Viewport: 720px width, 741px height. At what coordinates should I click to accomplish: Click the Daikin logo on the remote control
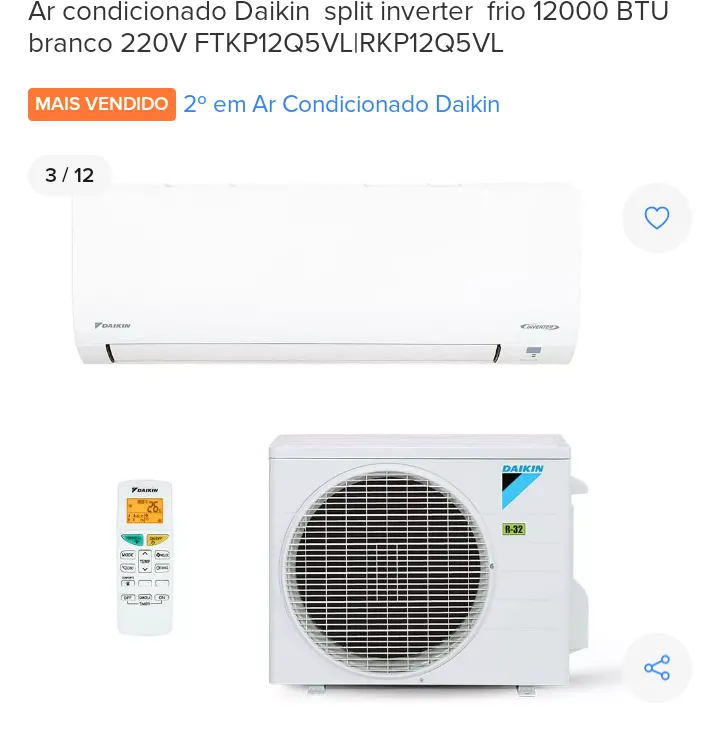pos(146,488)
